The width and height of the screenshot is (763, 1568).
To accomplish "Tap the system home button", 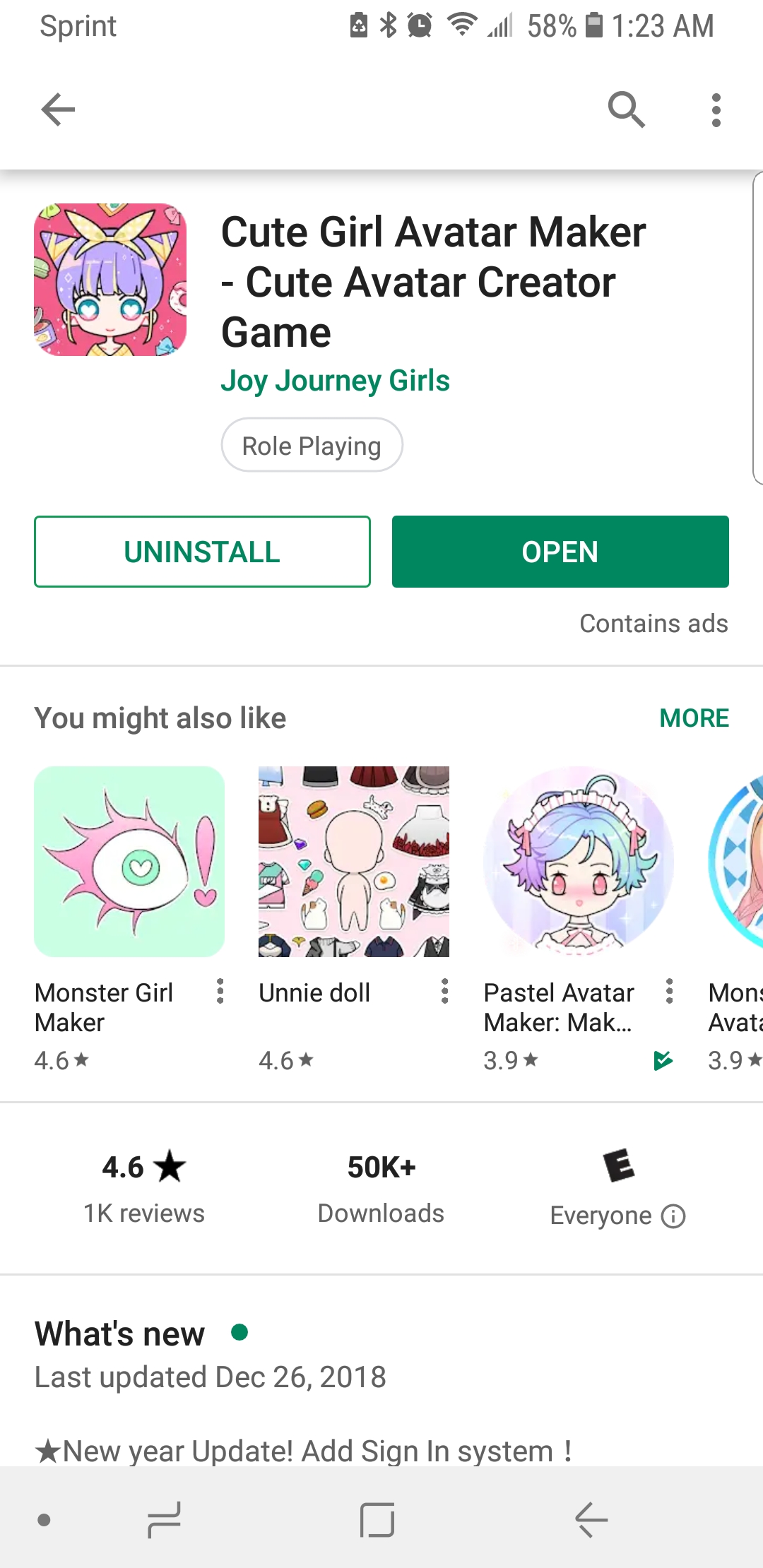I will pos(377,1519).
